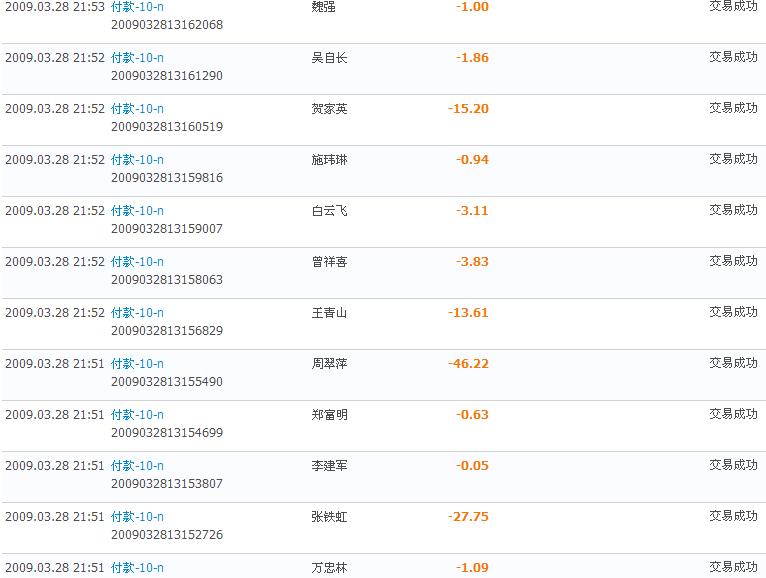View 万忠林's 付款-10-n transaction

(x=137, y=568)
